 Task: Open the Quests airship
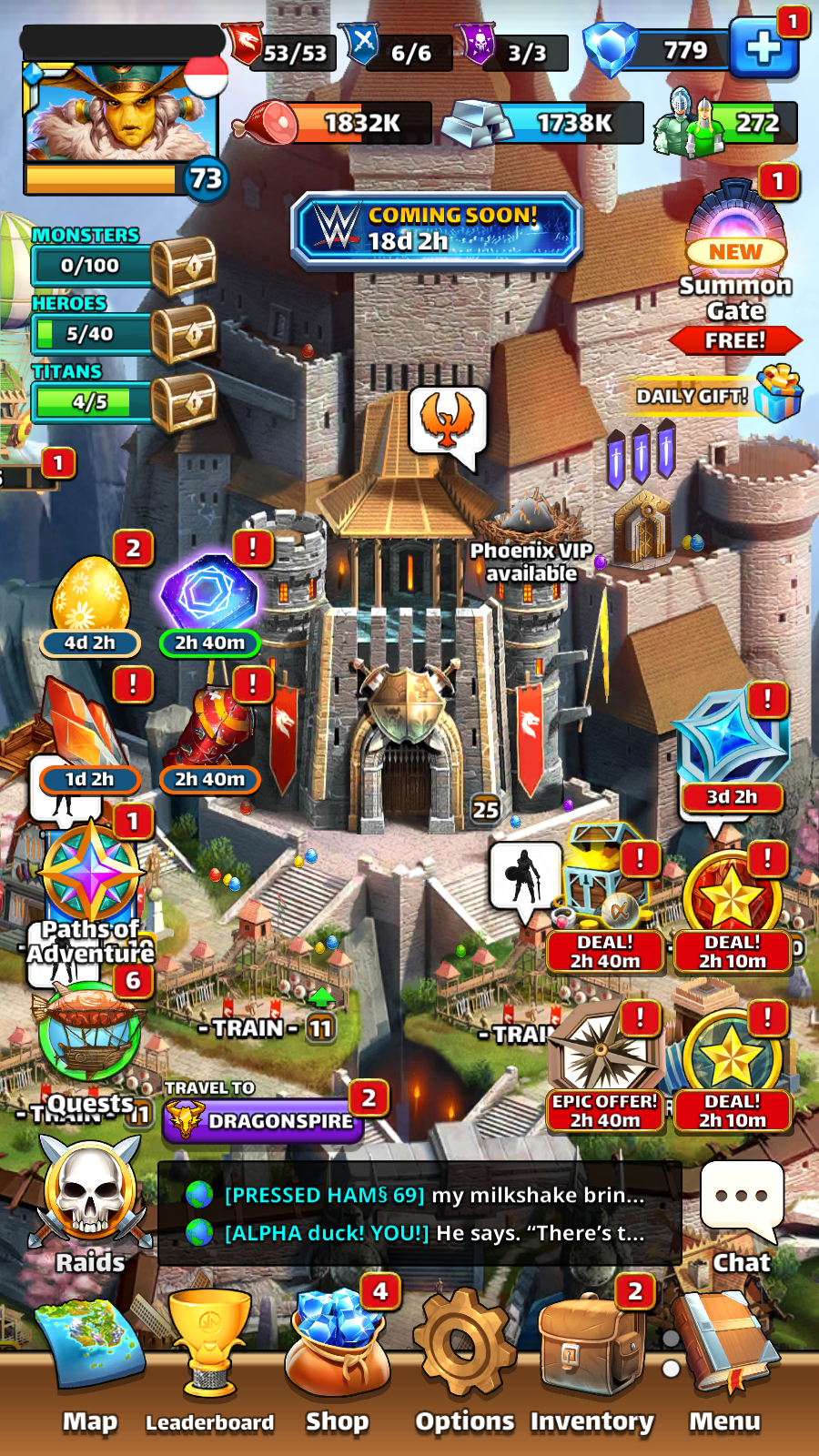89,1033
